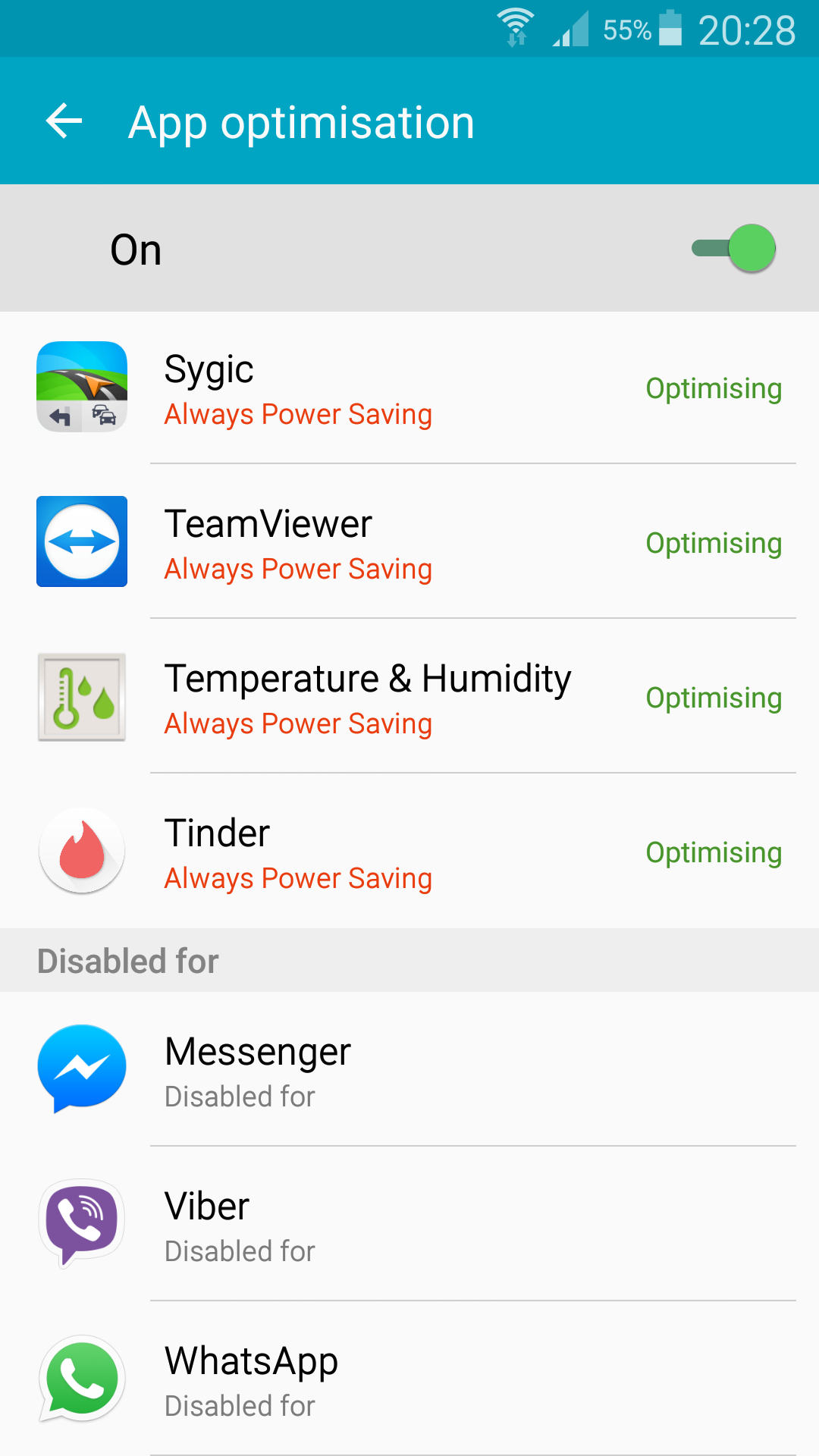The width and height of the screenshot is (819, 1456).
Task: Open Sygic optimisation settings
Action: click(409, 388)
